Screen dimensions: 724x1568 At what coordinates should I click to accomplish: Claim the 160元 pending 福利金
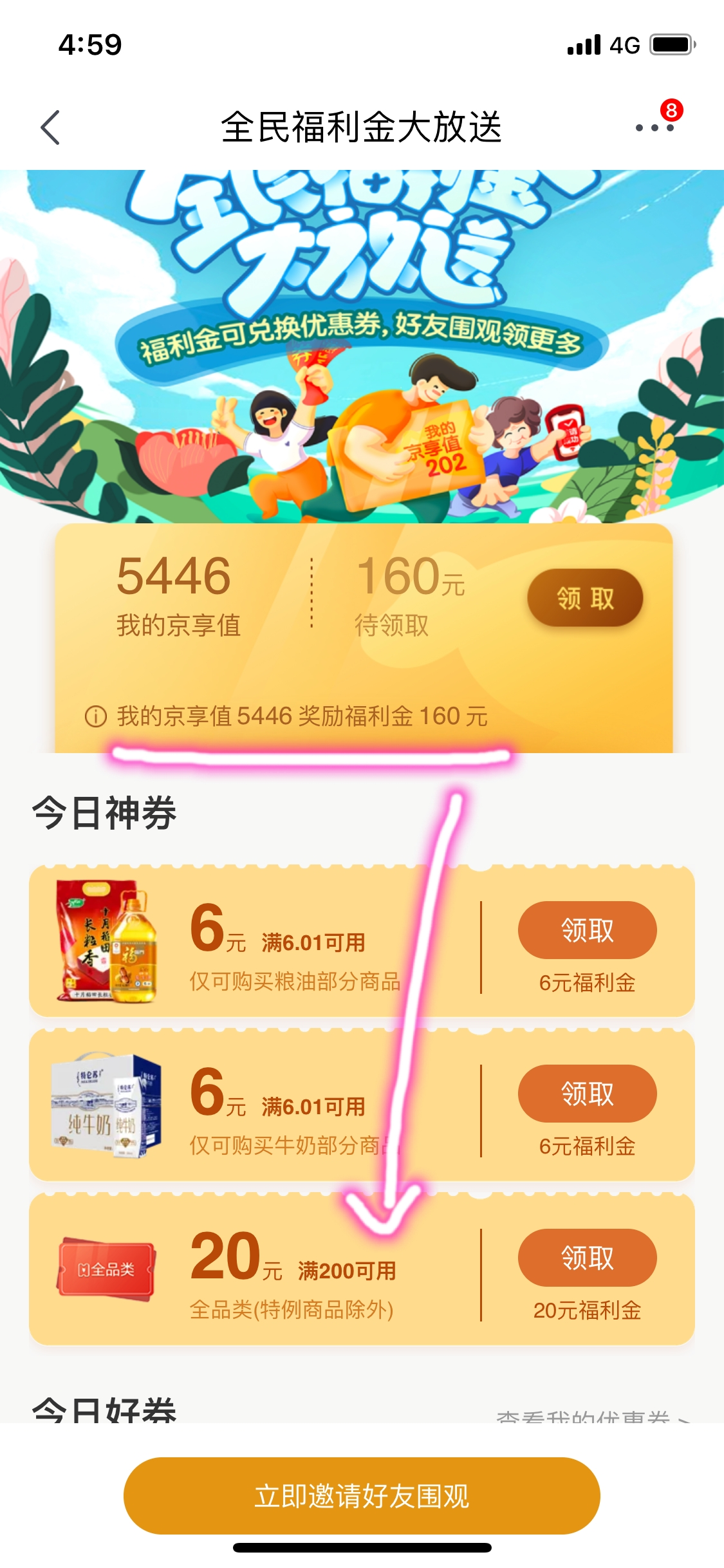click(584, 598)
